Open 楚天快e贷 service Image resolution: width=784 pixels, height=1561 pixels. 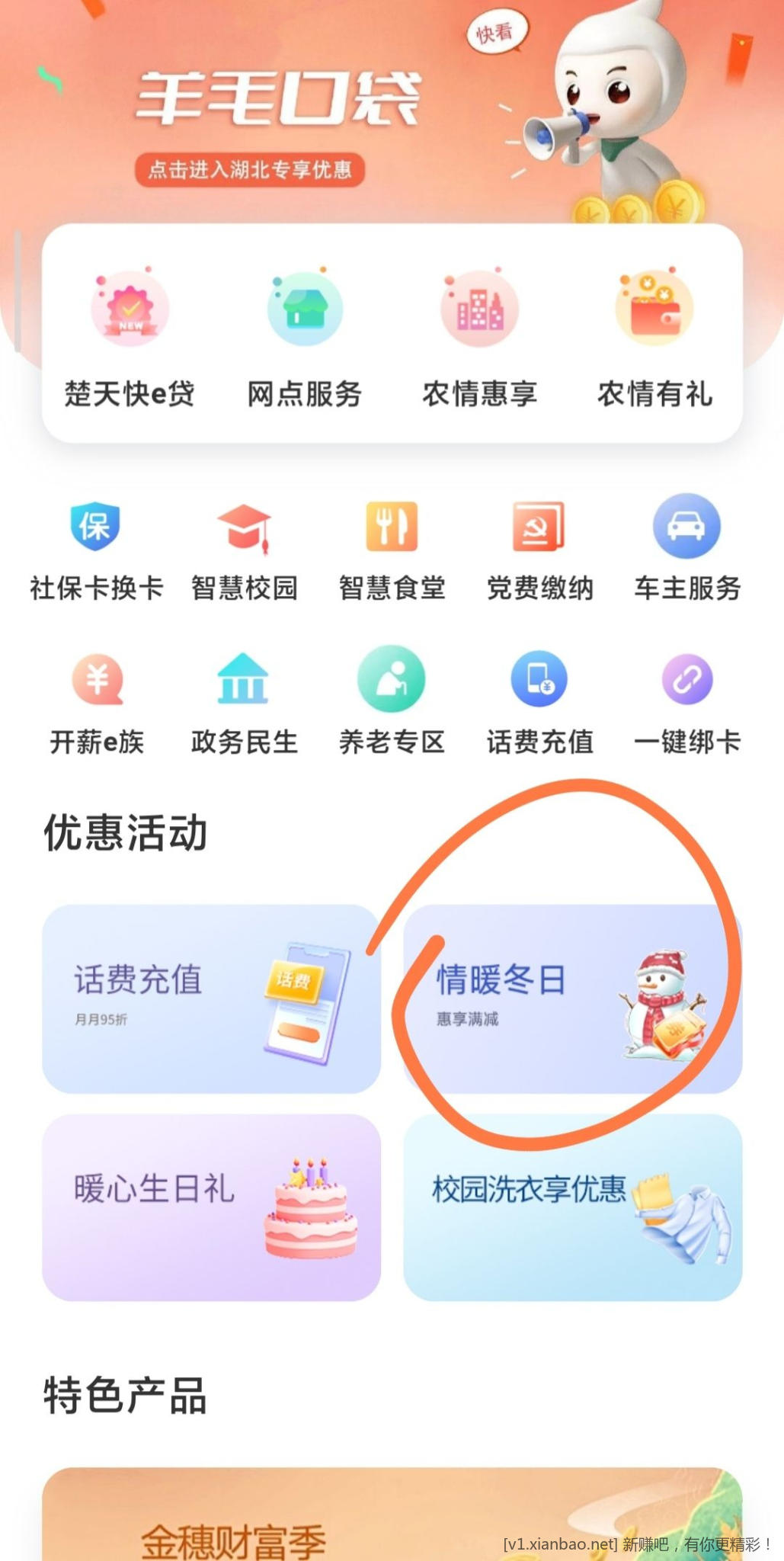coord(130,335)
